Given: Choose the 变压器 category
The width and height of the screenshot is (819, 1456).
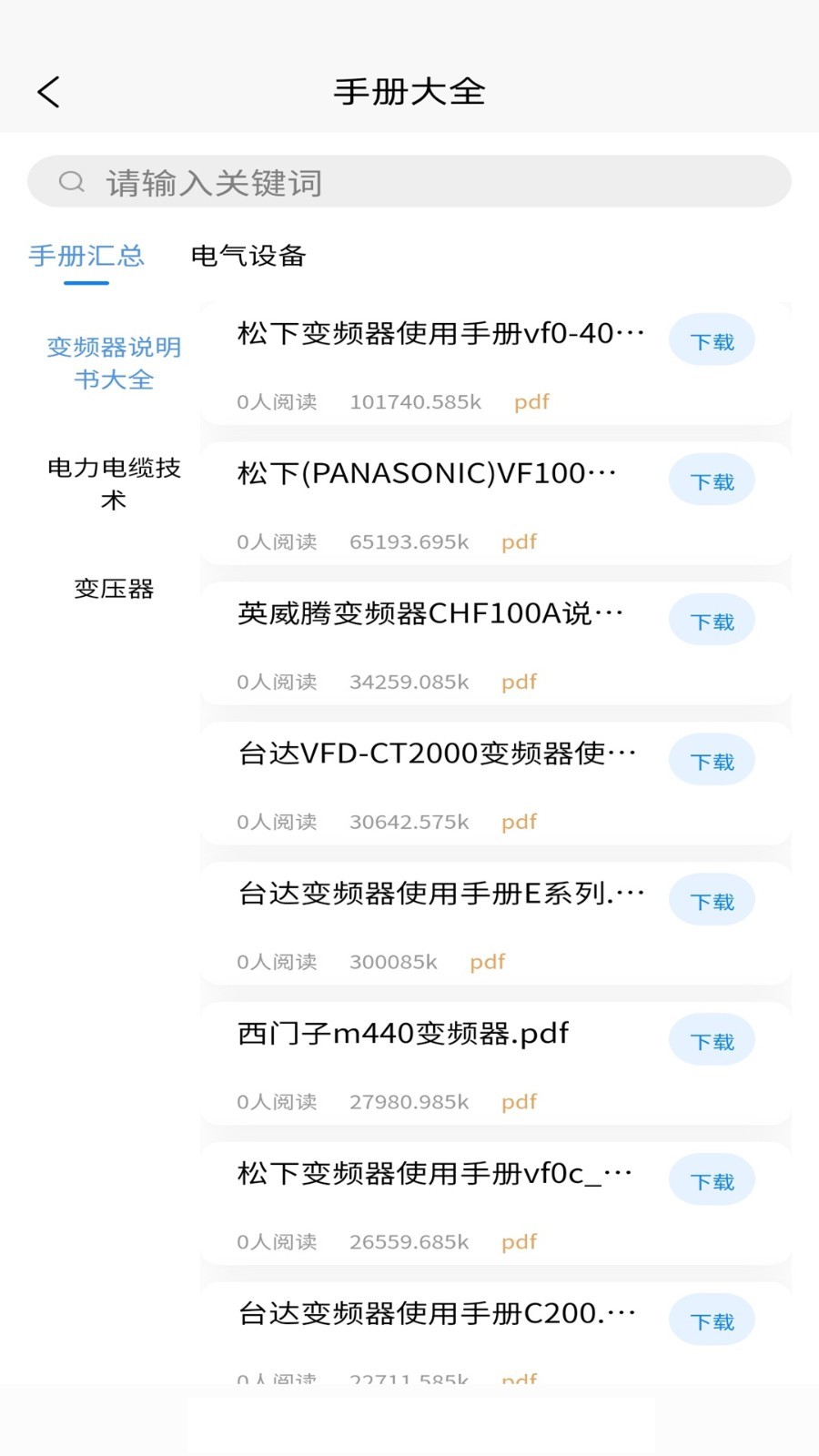Looking at the screenshot, I should [114, 589].
